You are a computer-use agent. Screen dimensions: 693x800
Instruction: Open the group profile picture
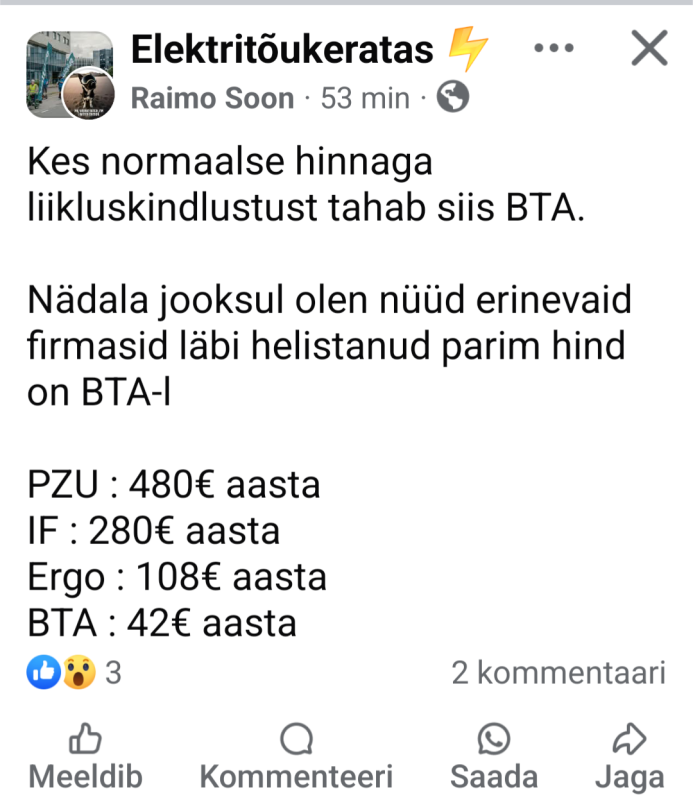50,68
